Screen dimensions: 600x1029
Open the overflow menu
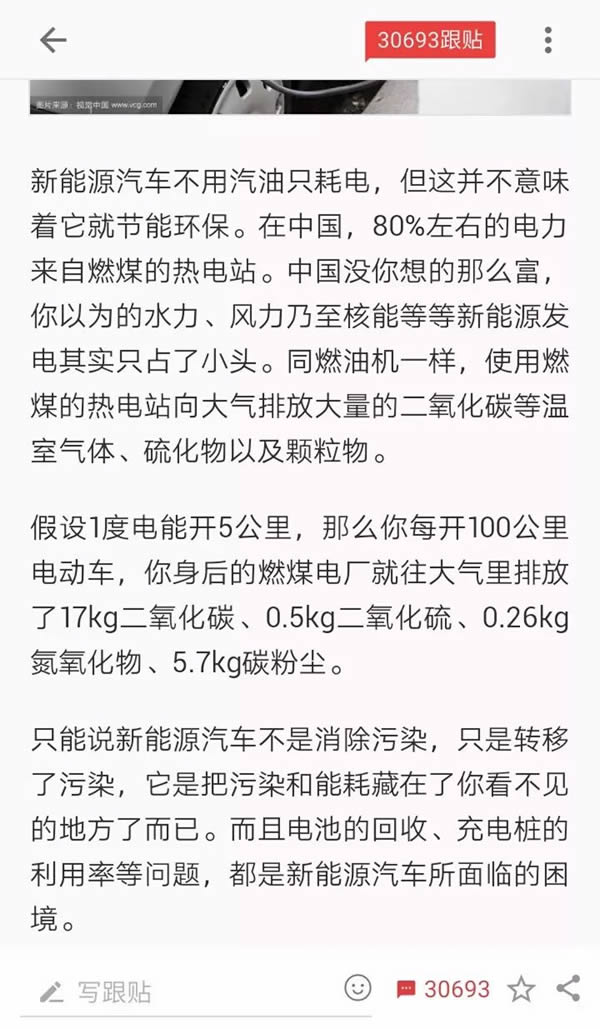547,40
